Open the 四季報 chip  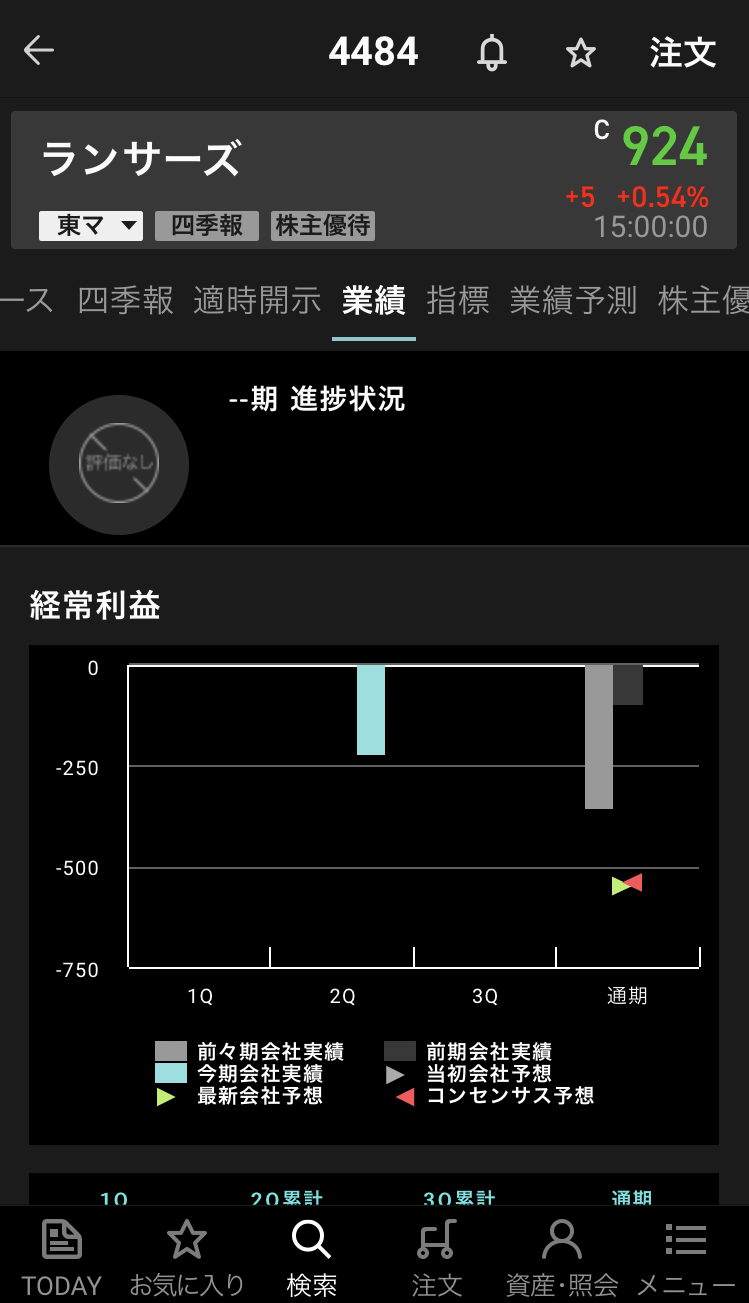point(207,226)
